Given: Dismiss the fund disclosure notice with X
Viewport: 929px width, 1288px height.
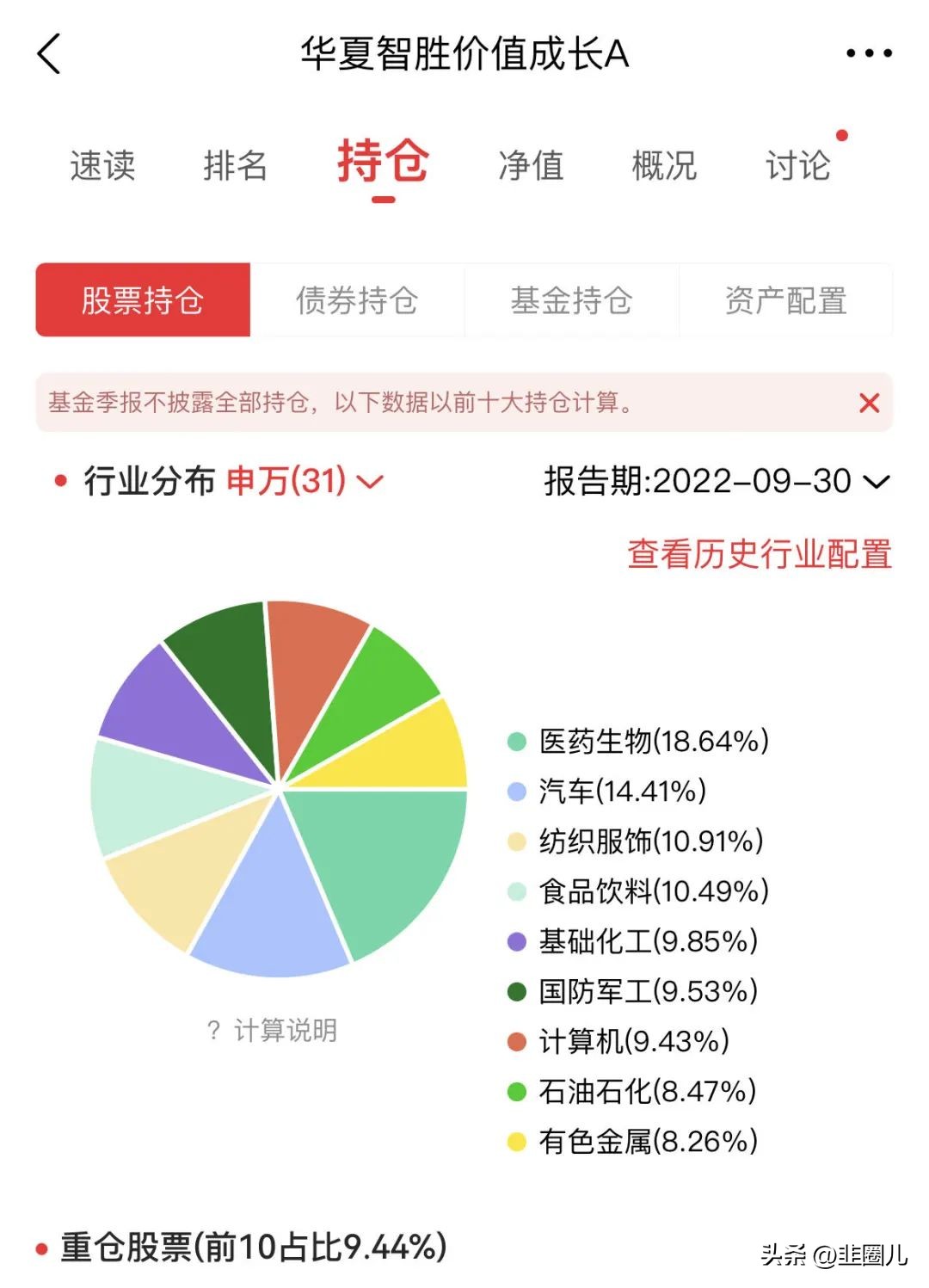Looking at the screenshot, I should click(871, 401).
